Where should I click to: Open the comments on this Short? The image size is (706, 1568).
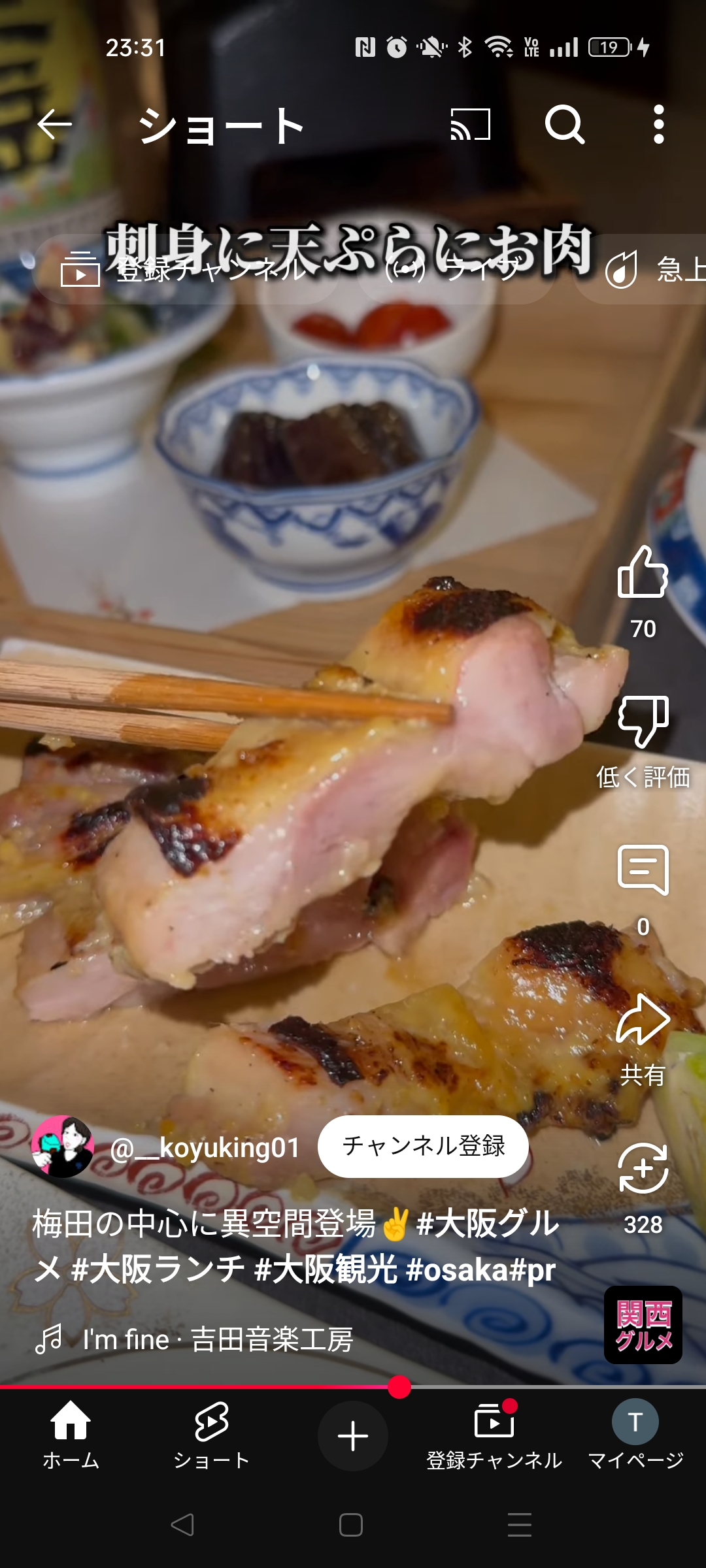coord(643,870)
